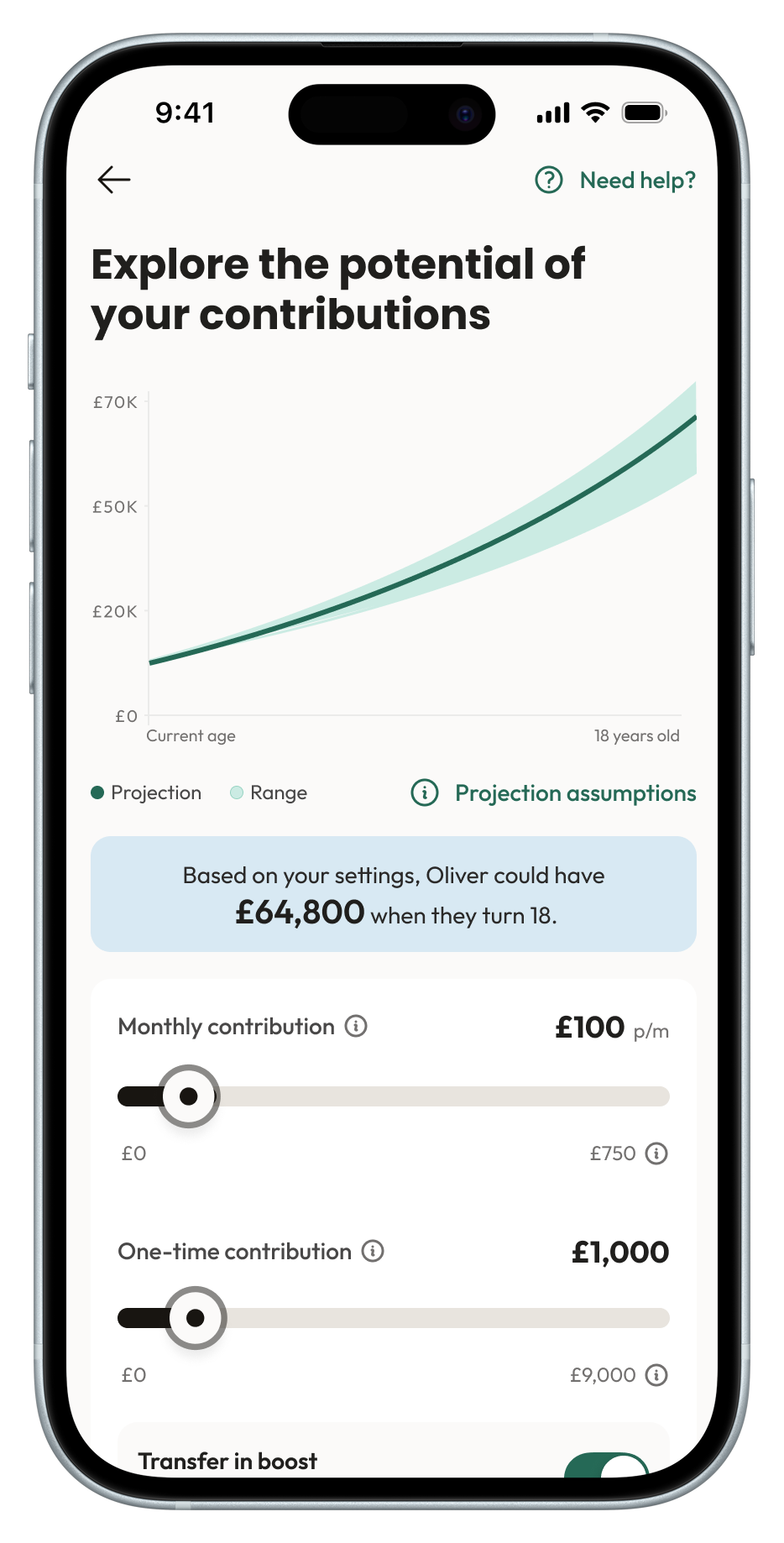The image size is (784, 1543).
Task: Open info icon beside £750 limit
Action: (656, 1153)
